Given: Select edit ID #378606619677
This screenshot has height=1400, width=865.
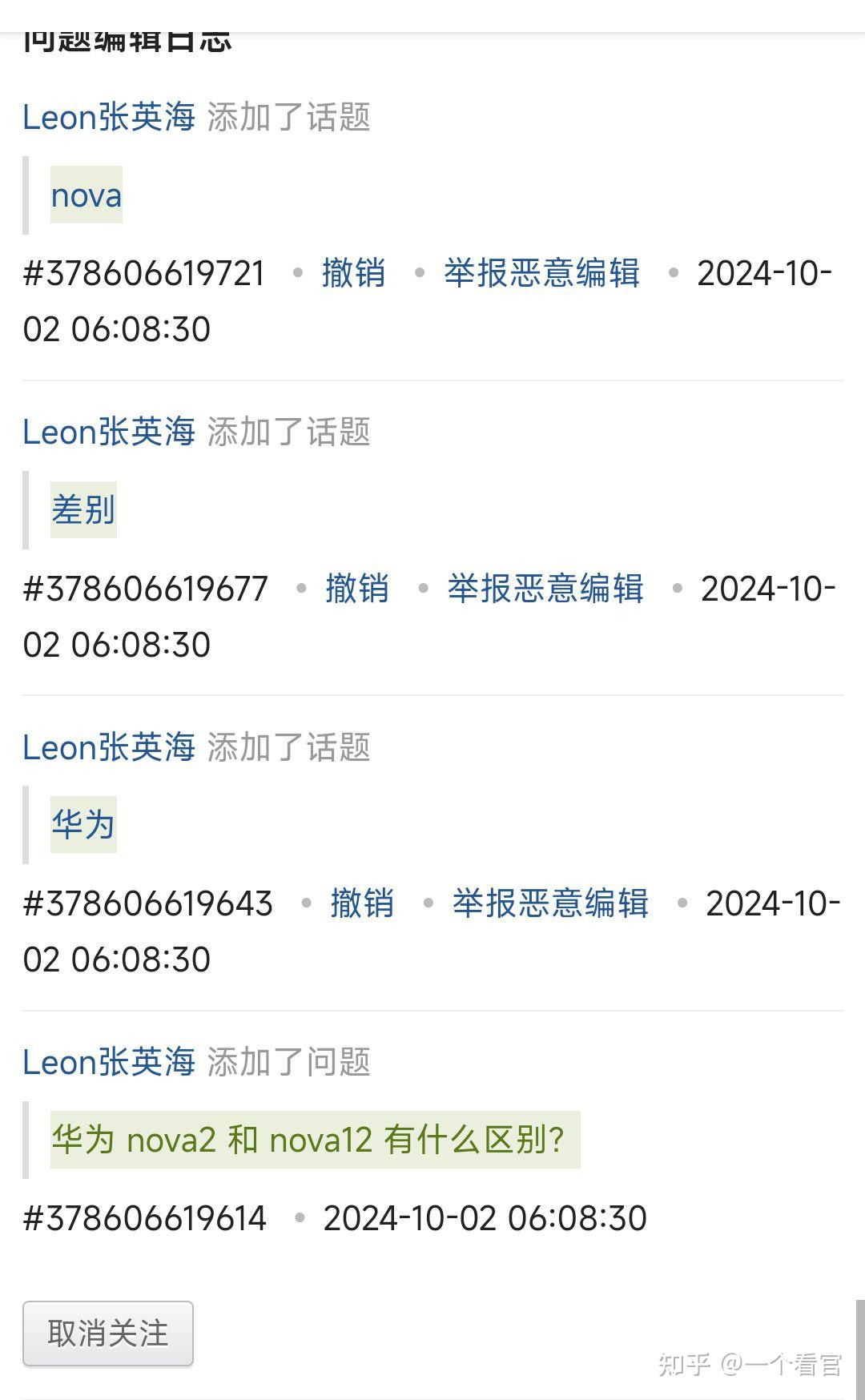Looking at the screenshot, I should 146,589.
